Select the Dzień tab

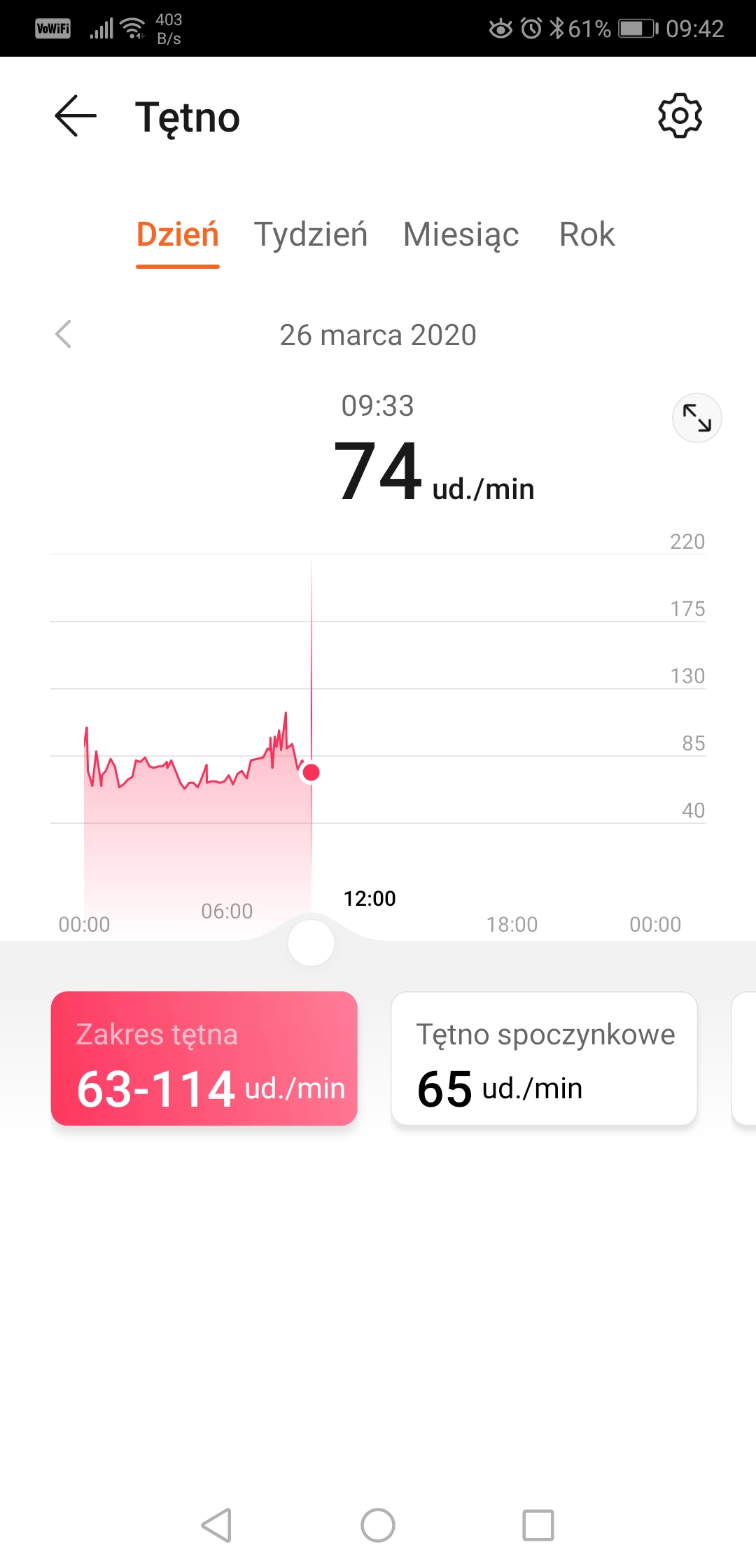click(178, 234)
